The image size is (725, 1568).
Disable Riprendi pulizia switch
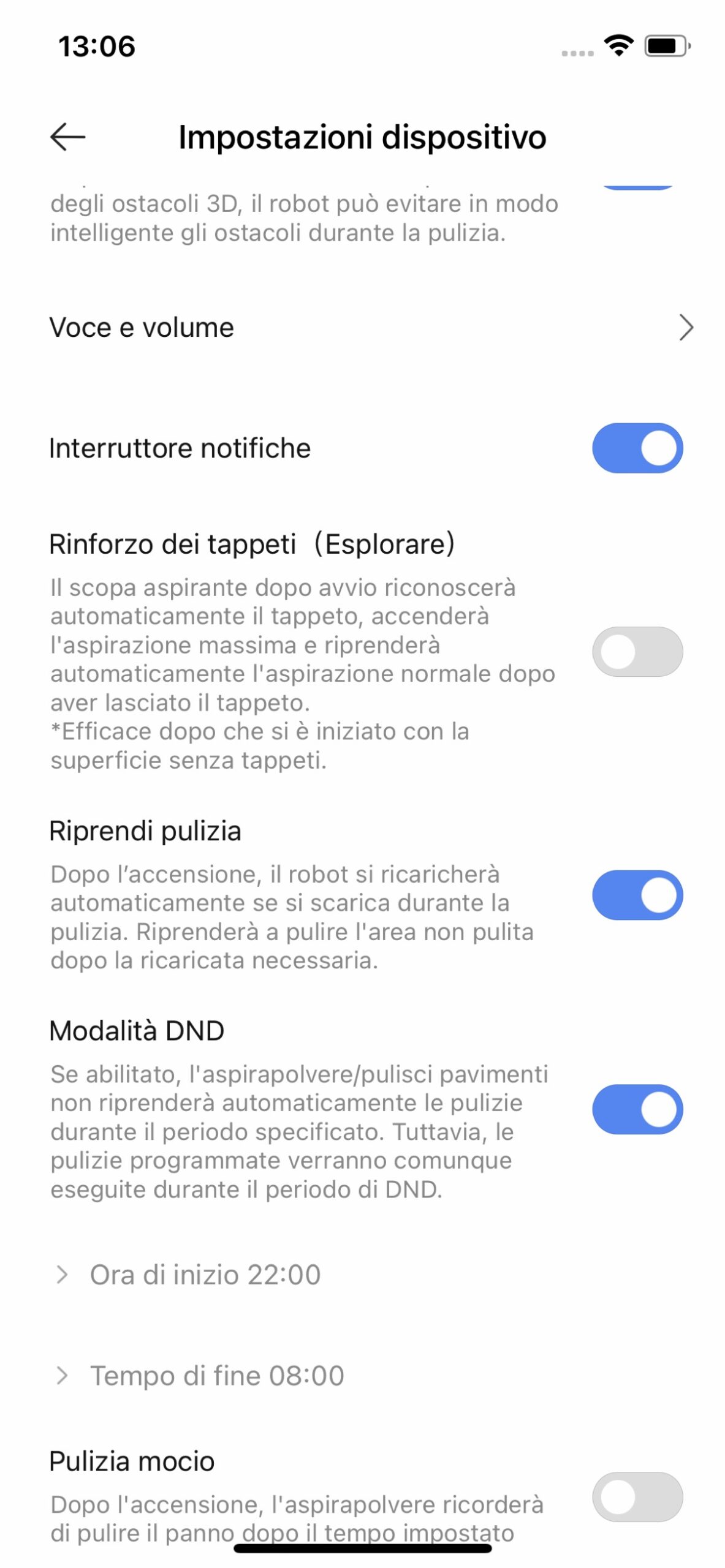pos(637,895)
